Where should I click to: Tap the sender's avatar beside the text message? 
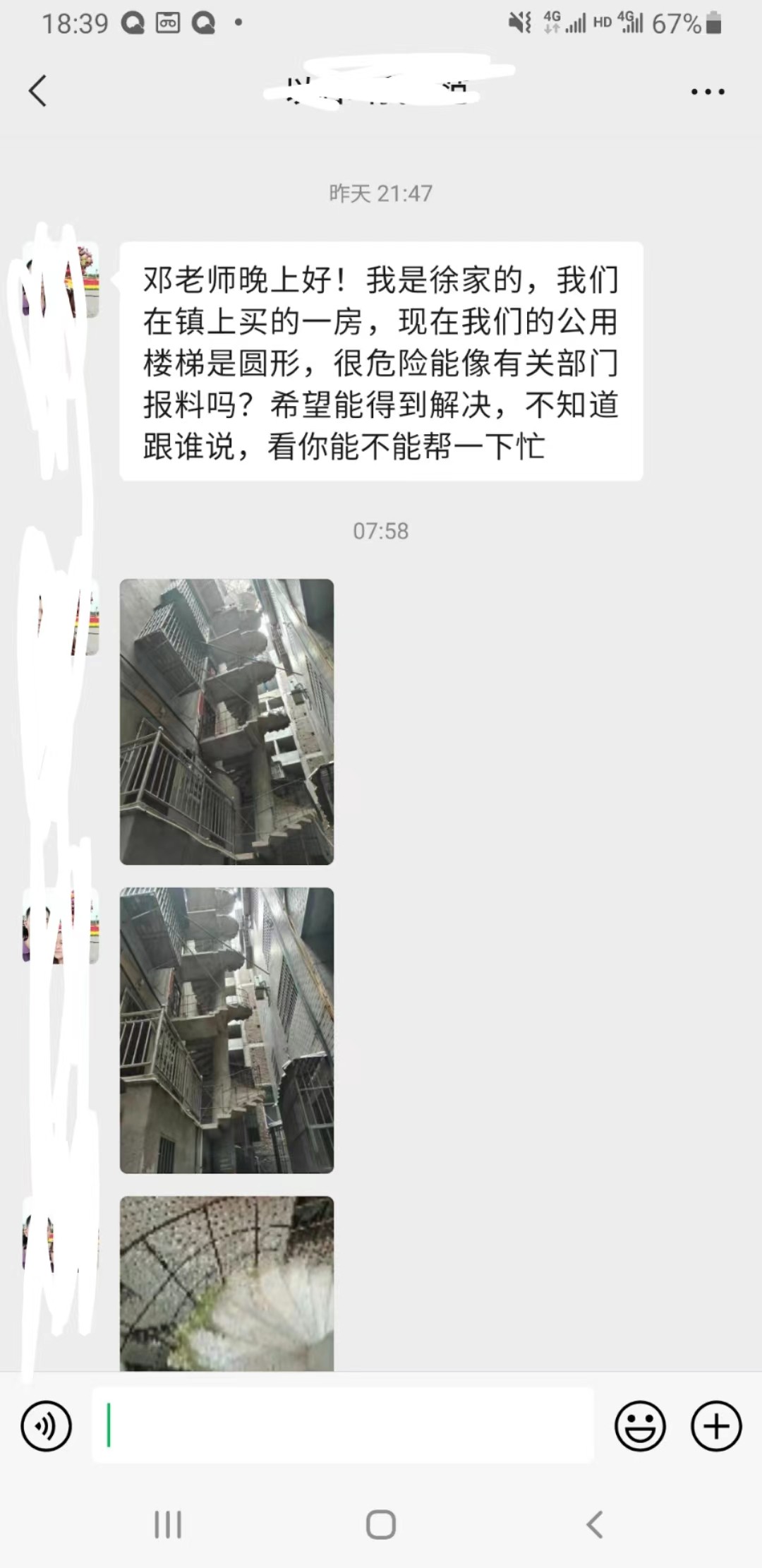point(61,280)
